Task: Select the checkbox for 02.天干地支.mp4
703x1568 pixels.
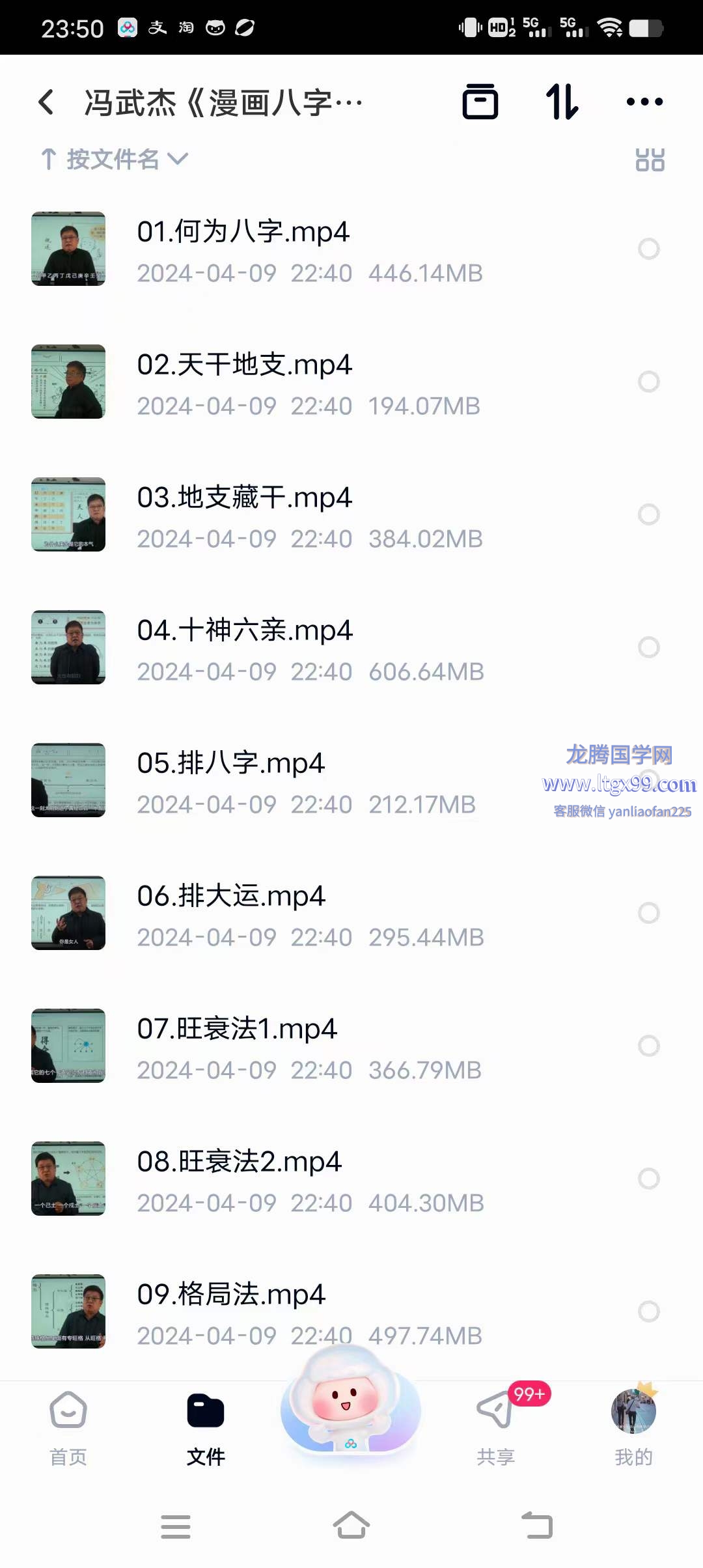Action: (x=648, y=382)
